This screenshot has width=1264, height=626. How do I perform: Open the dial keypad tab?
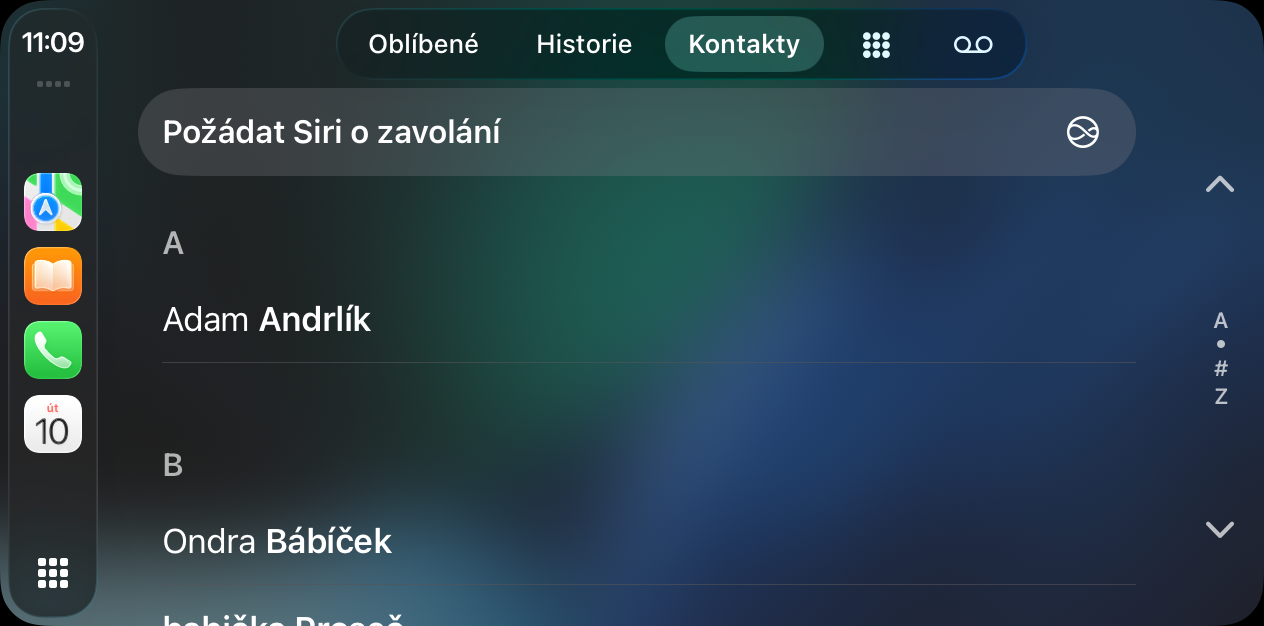click(876, 44)
